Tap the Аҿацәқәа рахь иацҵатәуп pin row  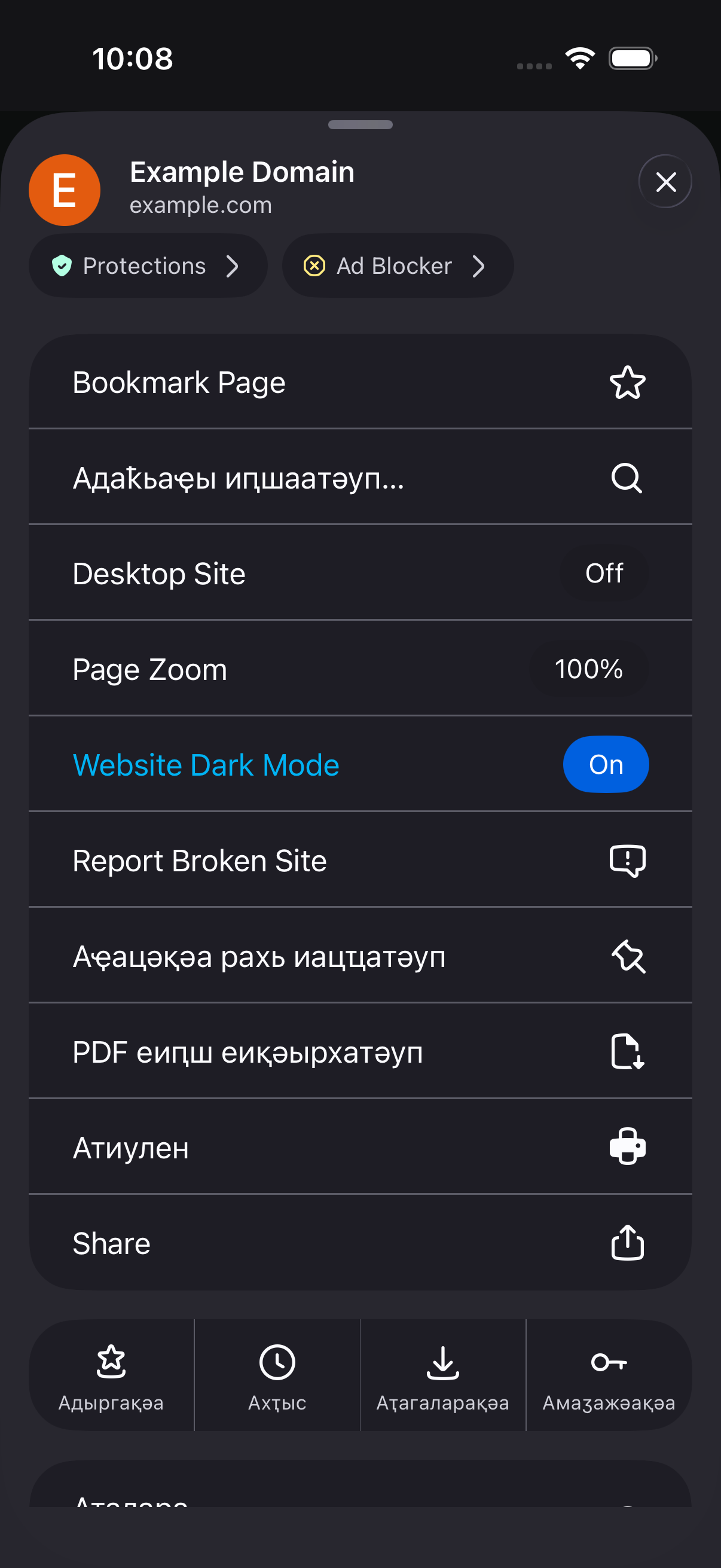click(x=360, y=956)
